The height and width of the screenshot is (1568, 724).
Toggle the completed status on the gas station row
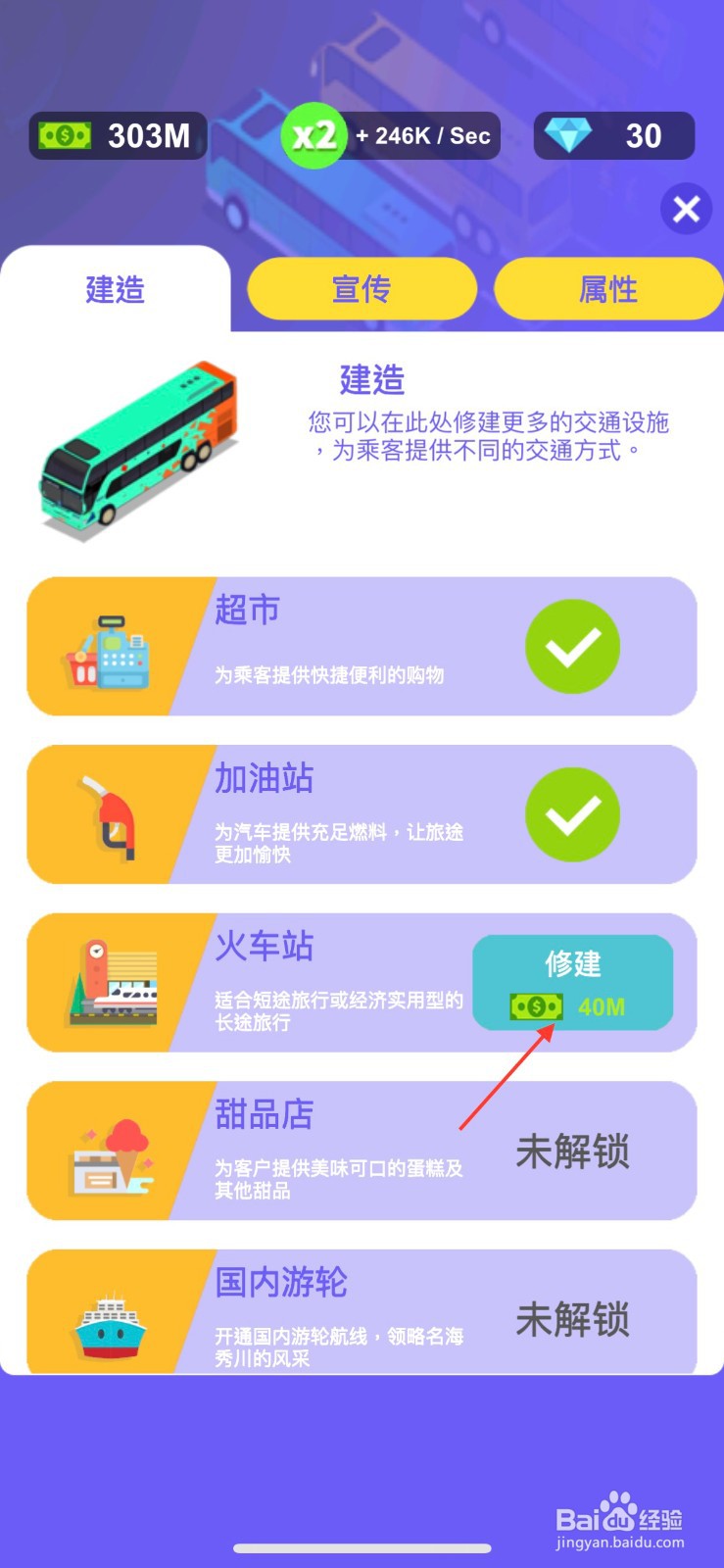pyautogui.click(x=572, y=814)
